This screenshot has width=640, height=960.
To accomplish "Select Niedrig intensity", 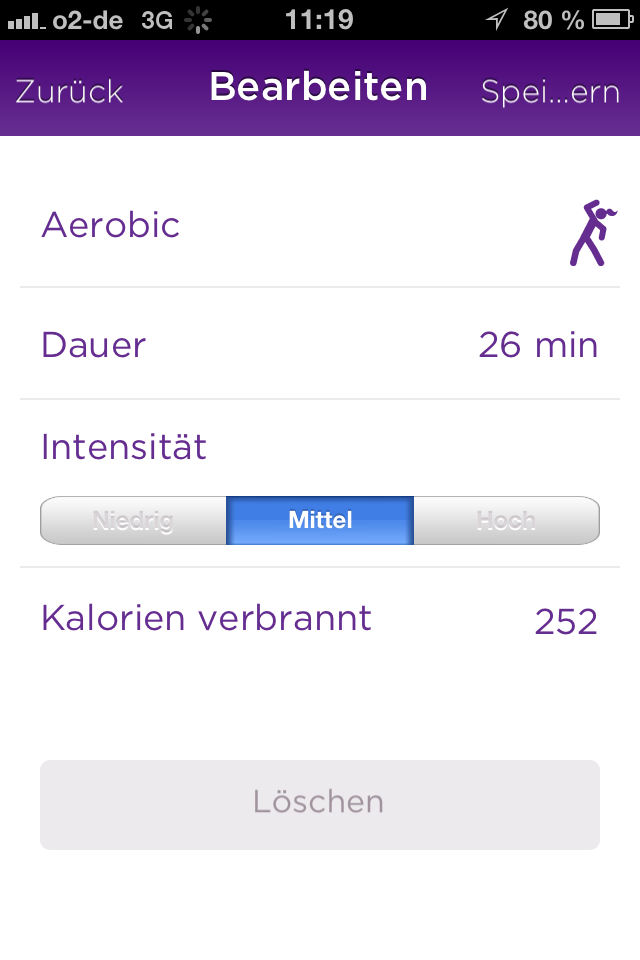I will (x=133, y=520).
